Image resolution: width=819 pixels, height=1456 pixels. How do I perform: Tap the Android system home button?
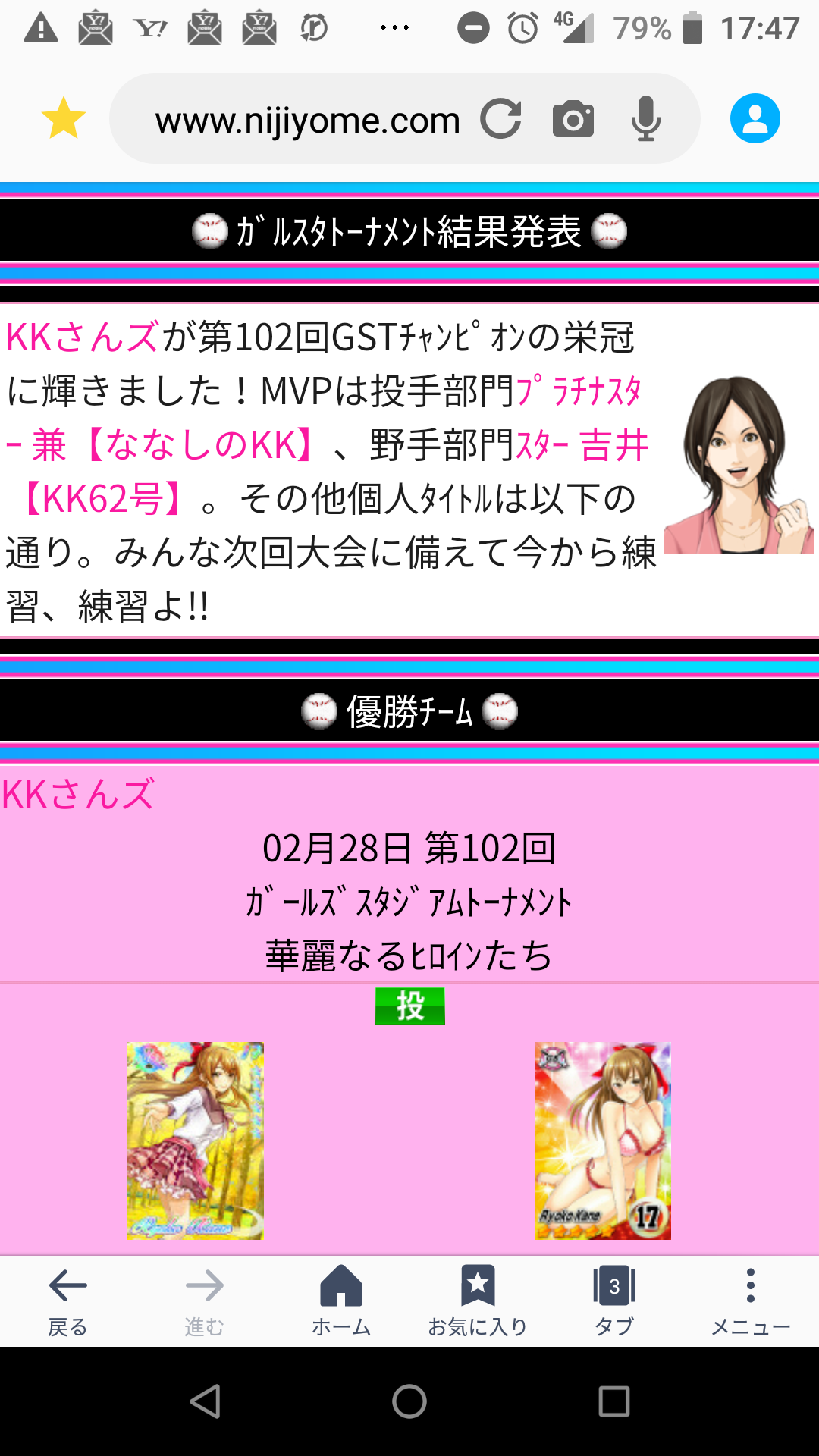tap(409, 1401)
